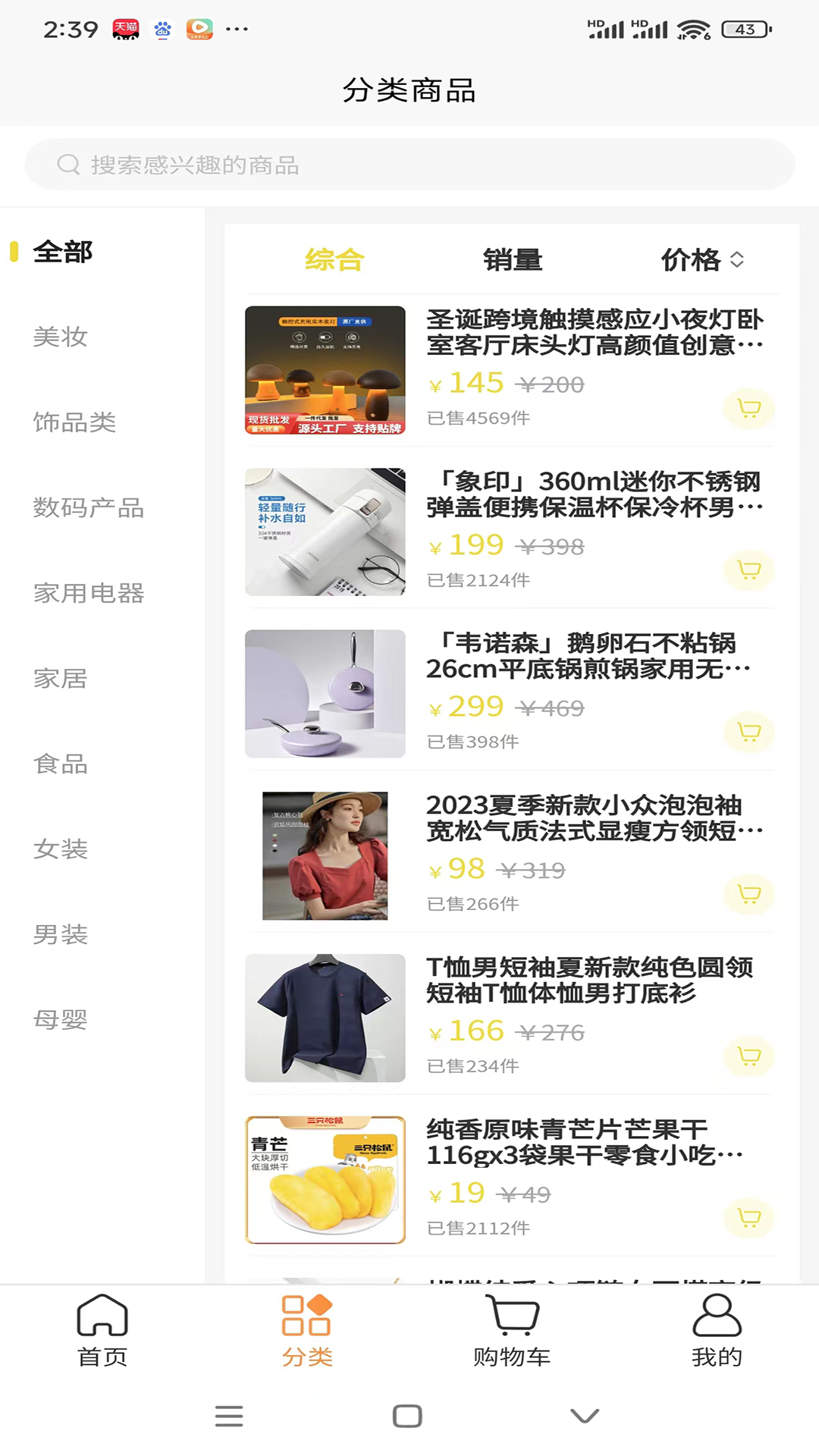This screenshot has height=1456, width=819.
Task: Tap the Tmall icon in status bar
Action: tap(124, 29)
